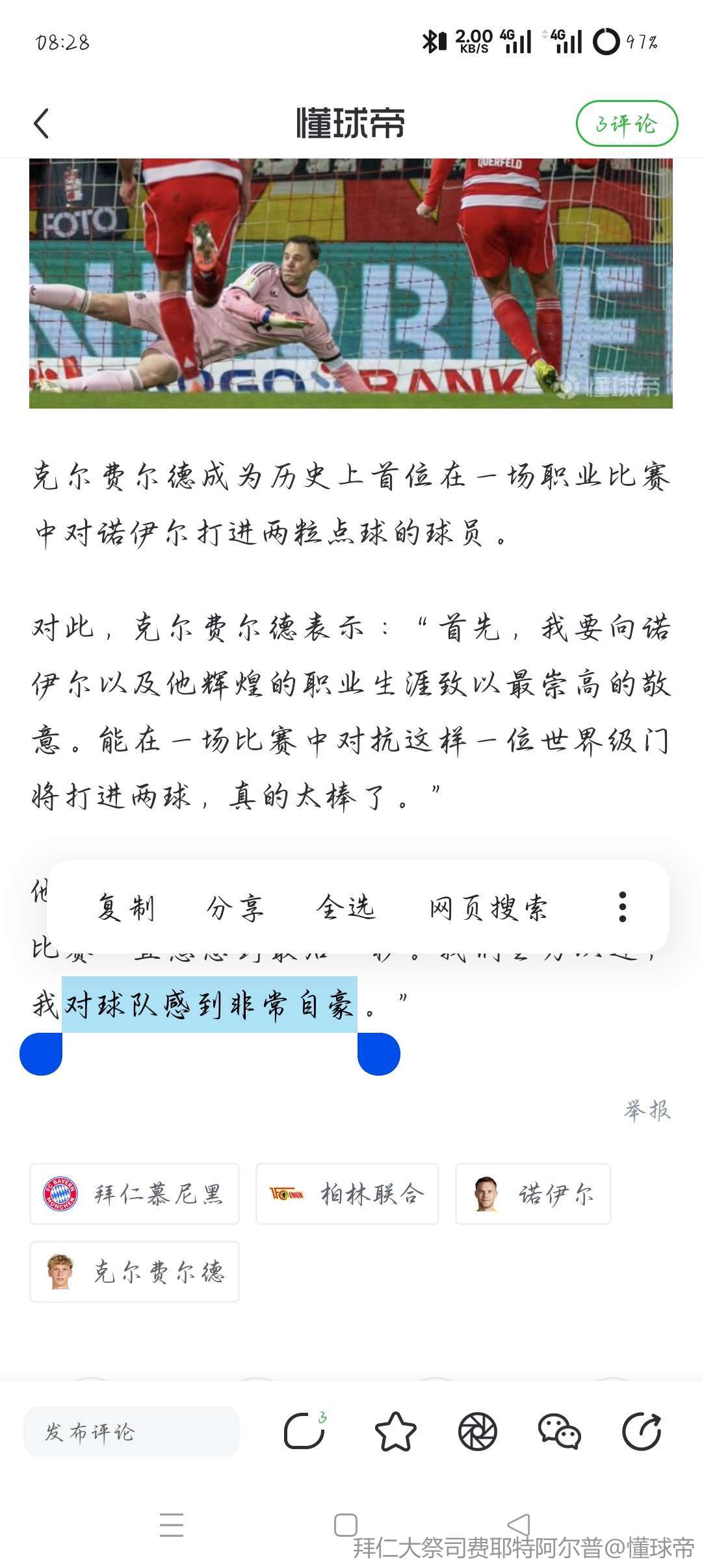Search selected text with 网页搜索
Viewport: 702px width, 1568px height.
coord(488,907)
